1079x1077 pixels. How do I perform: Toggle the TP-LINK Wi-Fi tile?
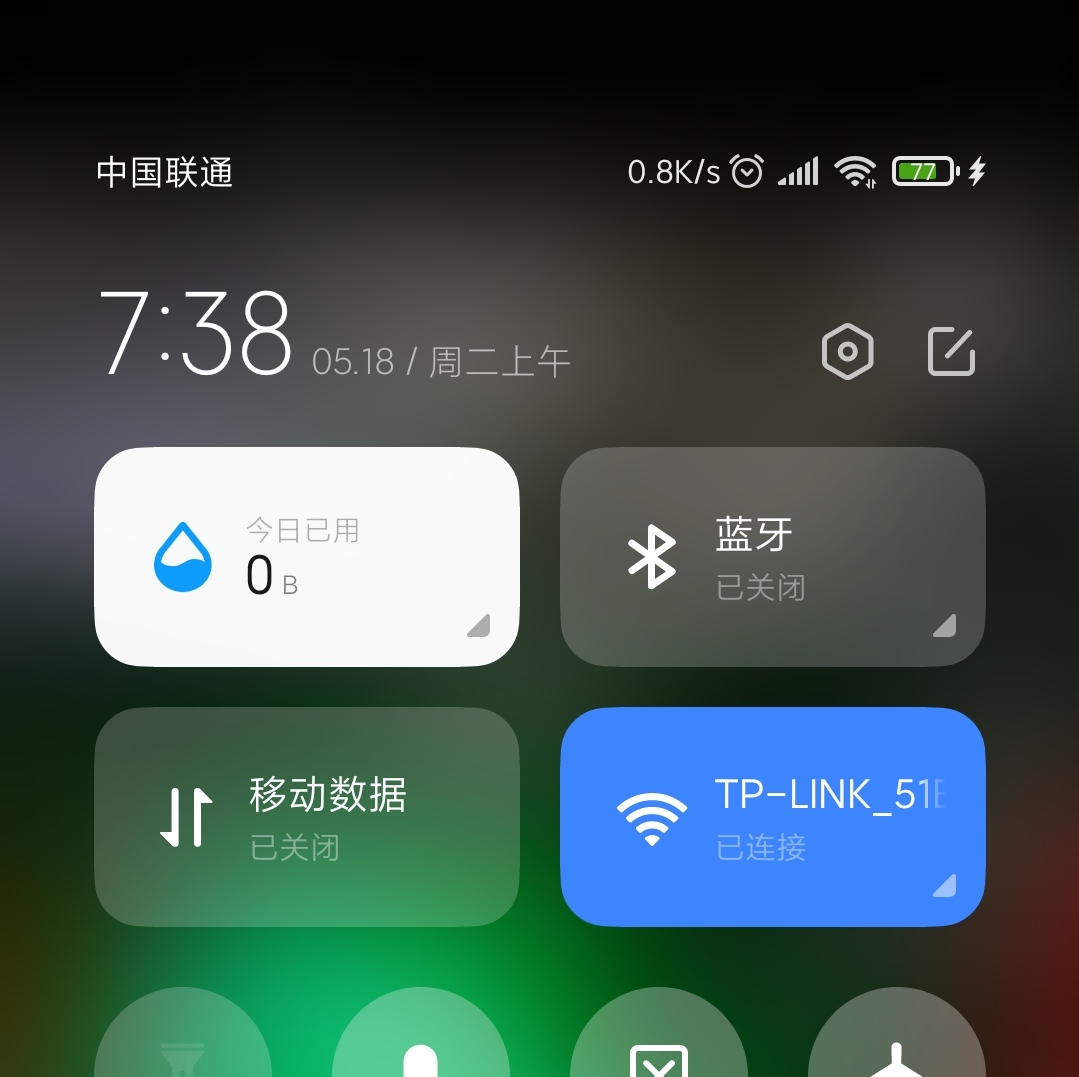772,816
